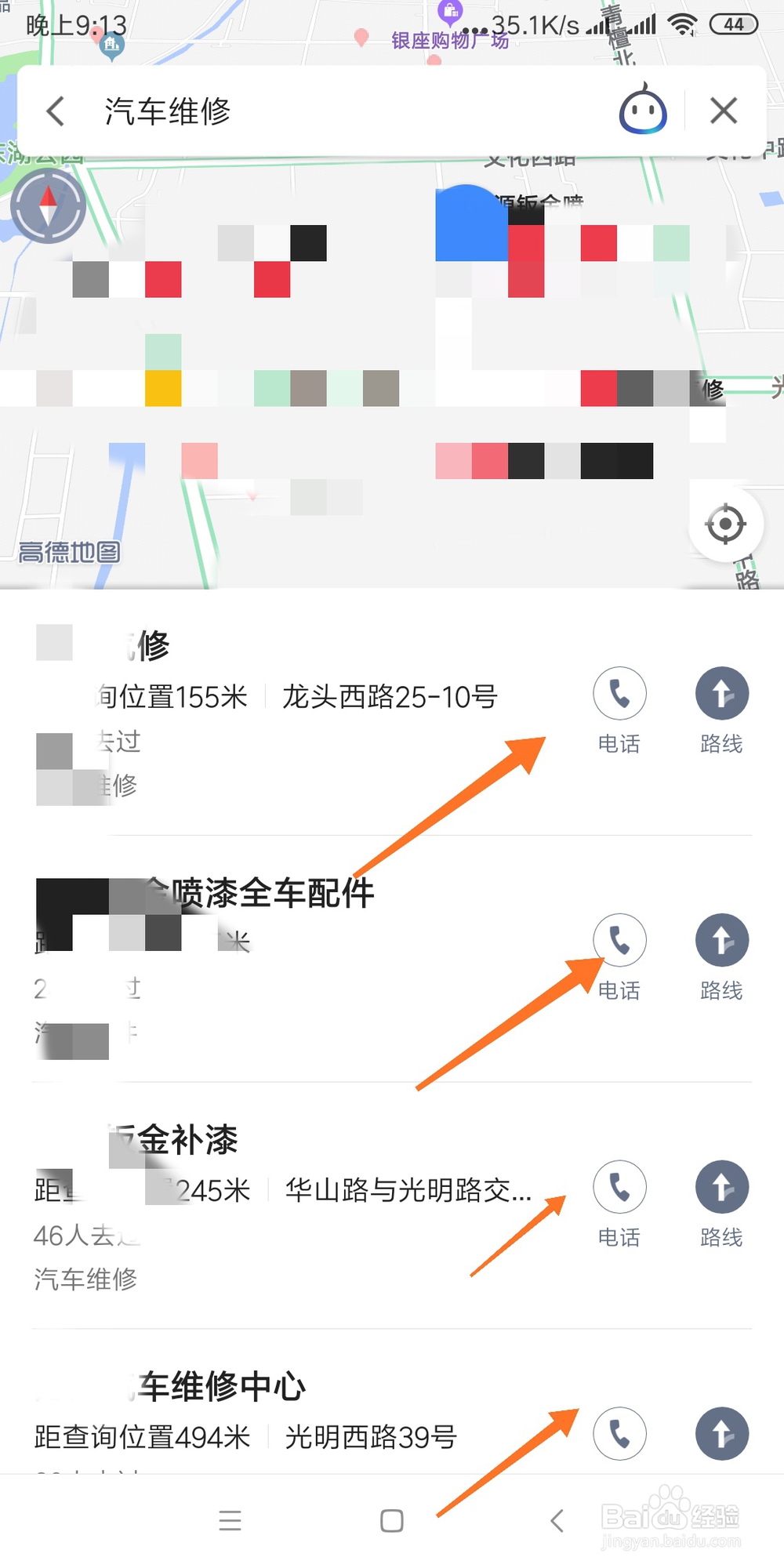Open recent apps from the navigation bar
The height and width of the screenshot is (1568, 784).
230,1521
